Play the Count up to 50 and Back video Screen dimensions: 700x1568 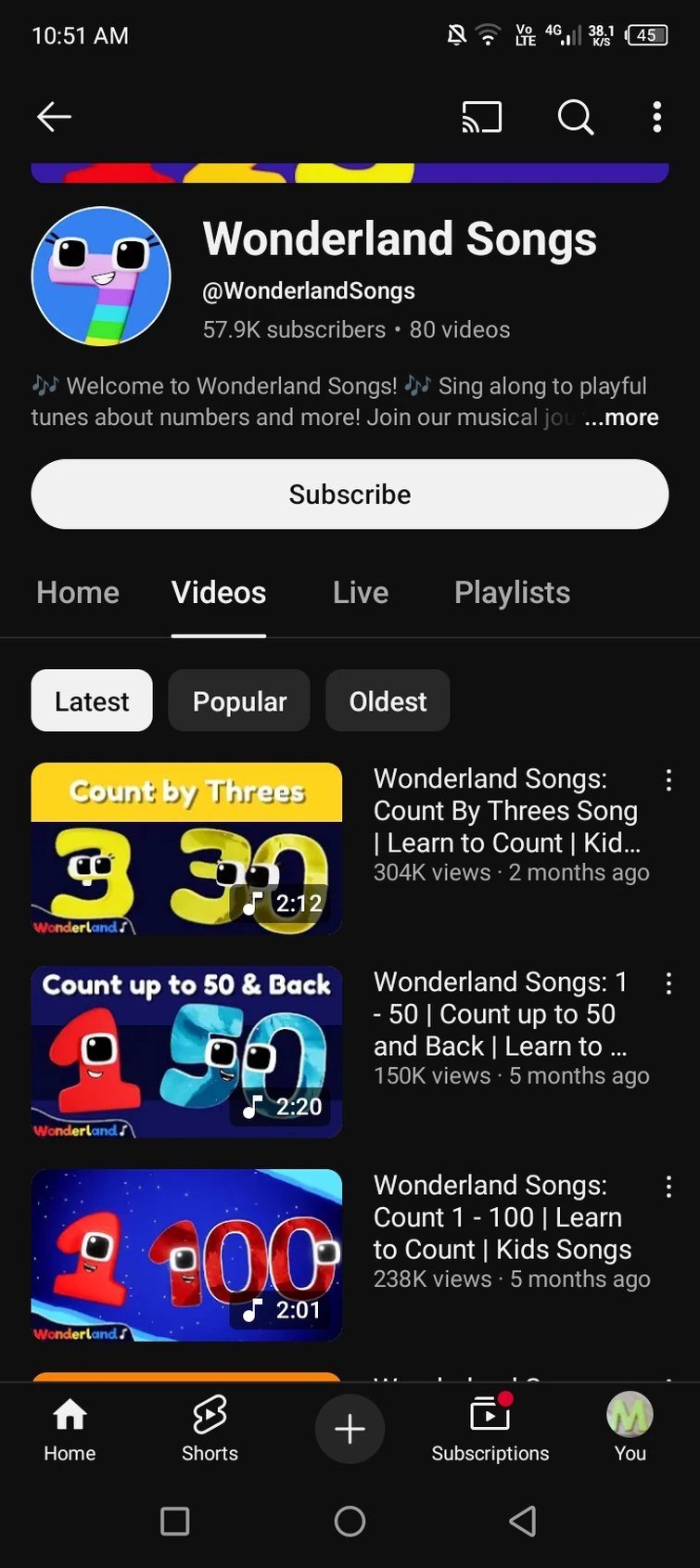click(186, 1051)
